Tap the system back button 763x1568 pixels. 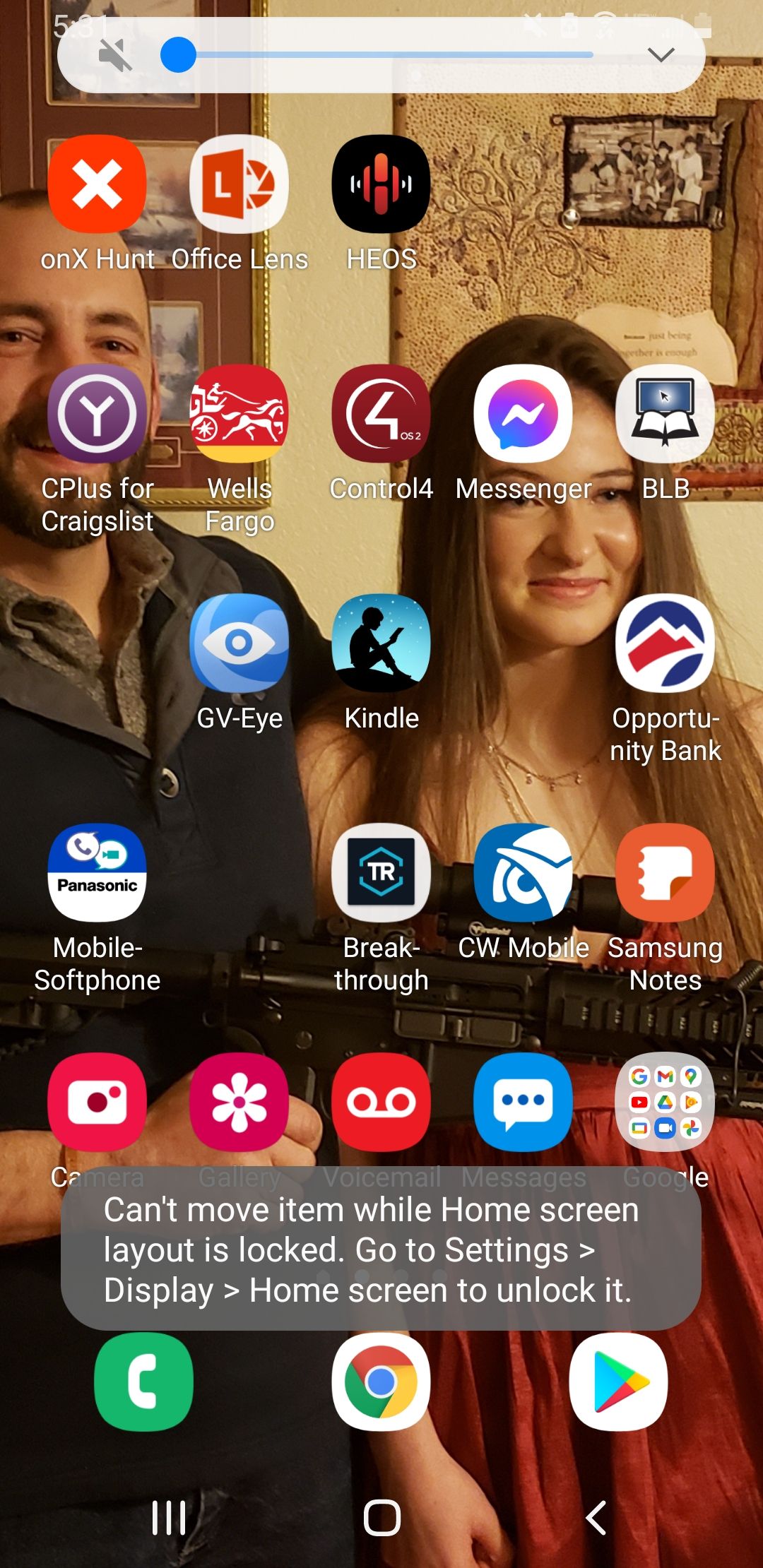click(596, 1517)
